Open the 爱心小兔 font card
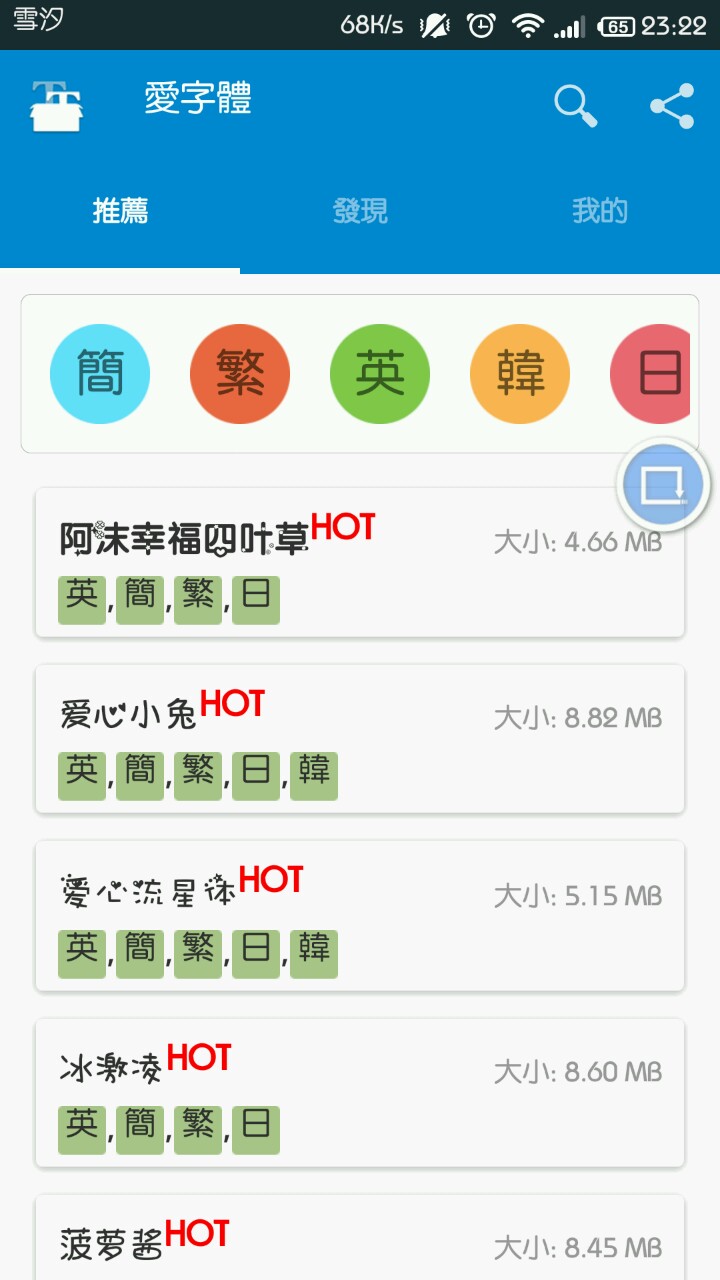The width and height of the screenshot is (720, 1280). coord(360,739)
